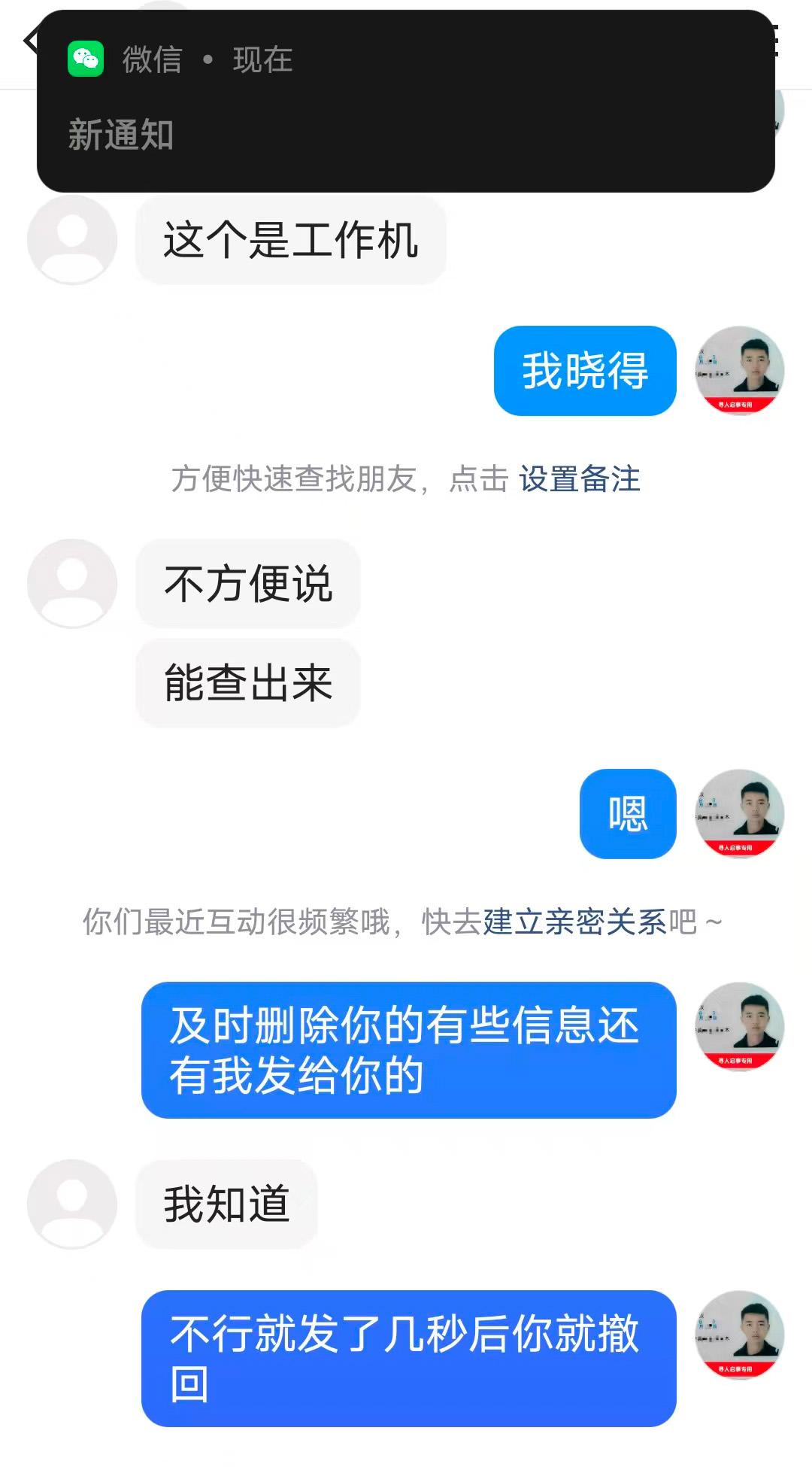Image resolution: width=812 pixels, height=1467 pixels.
Task: Open my avatar beside 我晓得
Action: point(739,371)
